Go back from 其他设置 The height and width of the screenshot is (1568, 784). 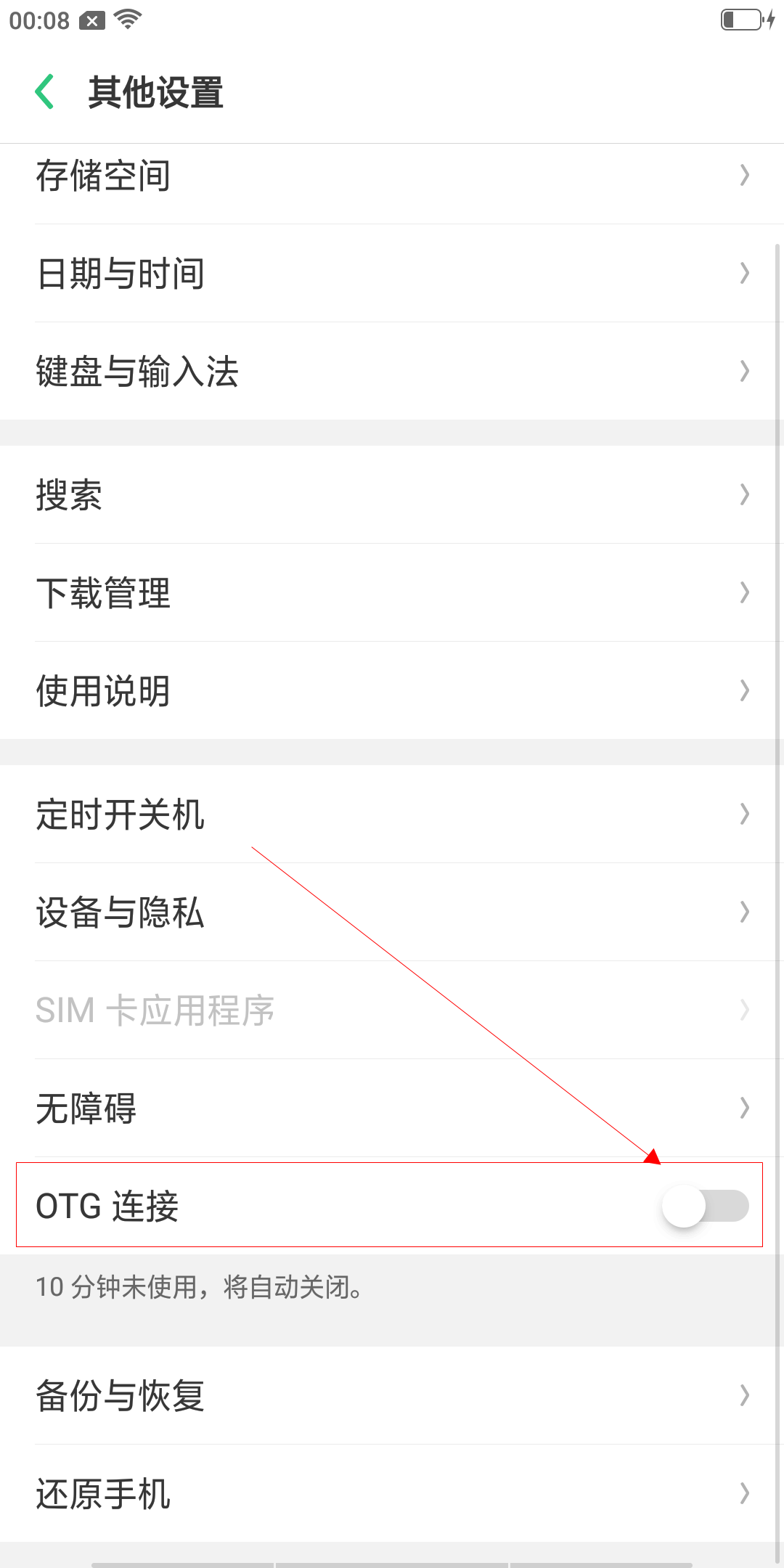pyautogui.click(x=45, y=92)
